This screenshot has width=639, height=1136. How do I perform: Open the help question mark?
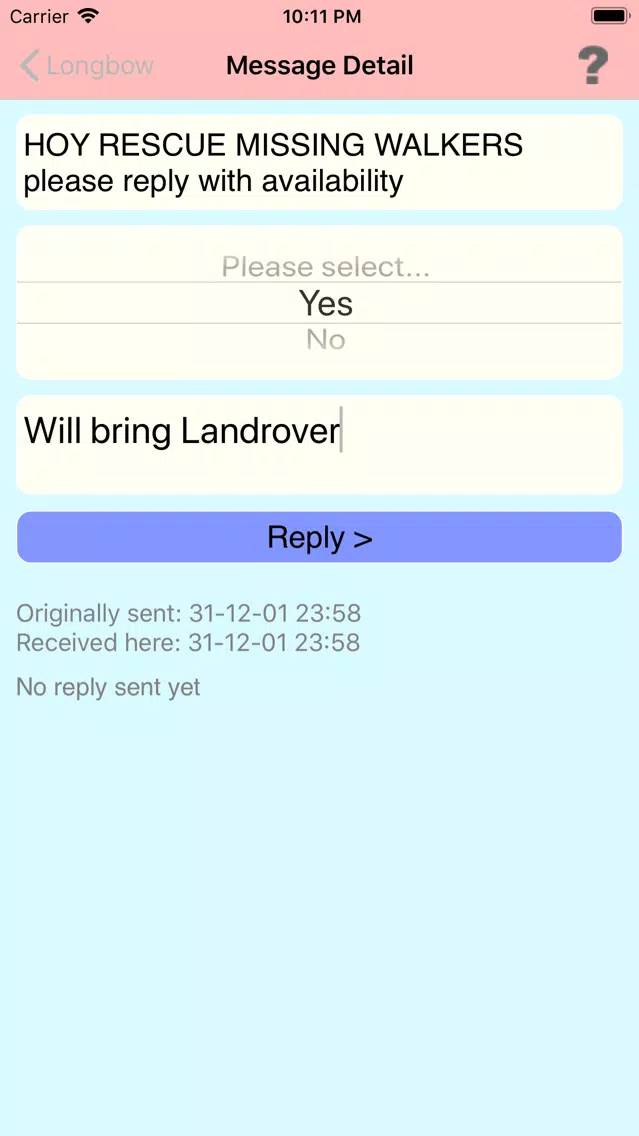pos(593,66)
